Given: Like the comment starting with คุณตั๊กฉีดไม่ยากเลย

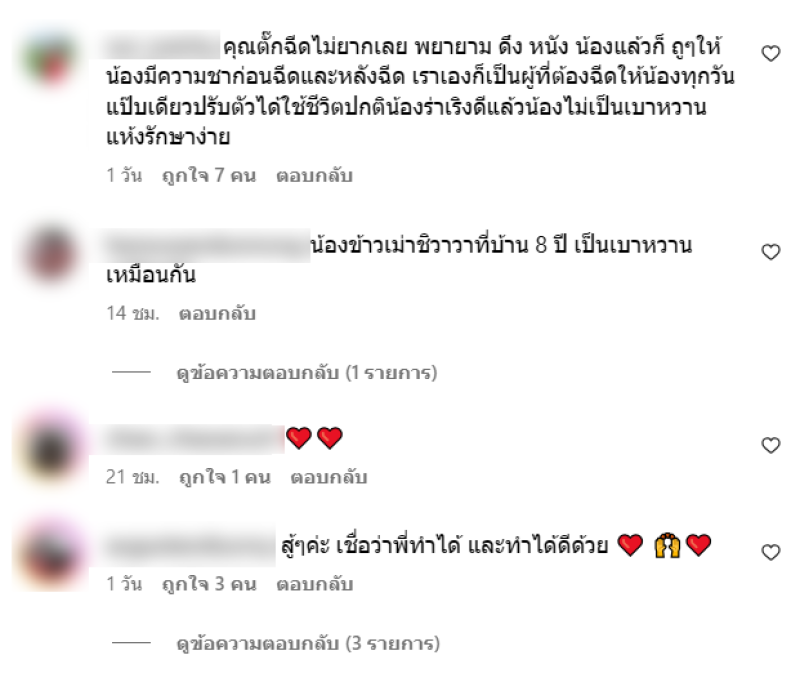Looking at the screenshot, I should coord(771,54).
